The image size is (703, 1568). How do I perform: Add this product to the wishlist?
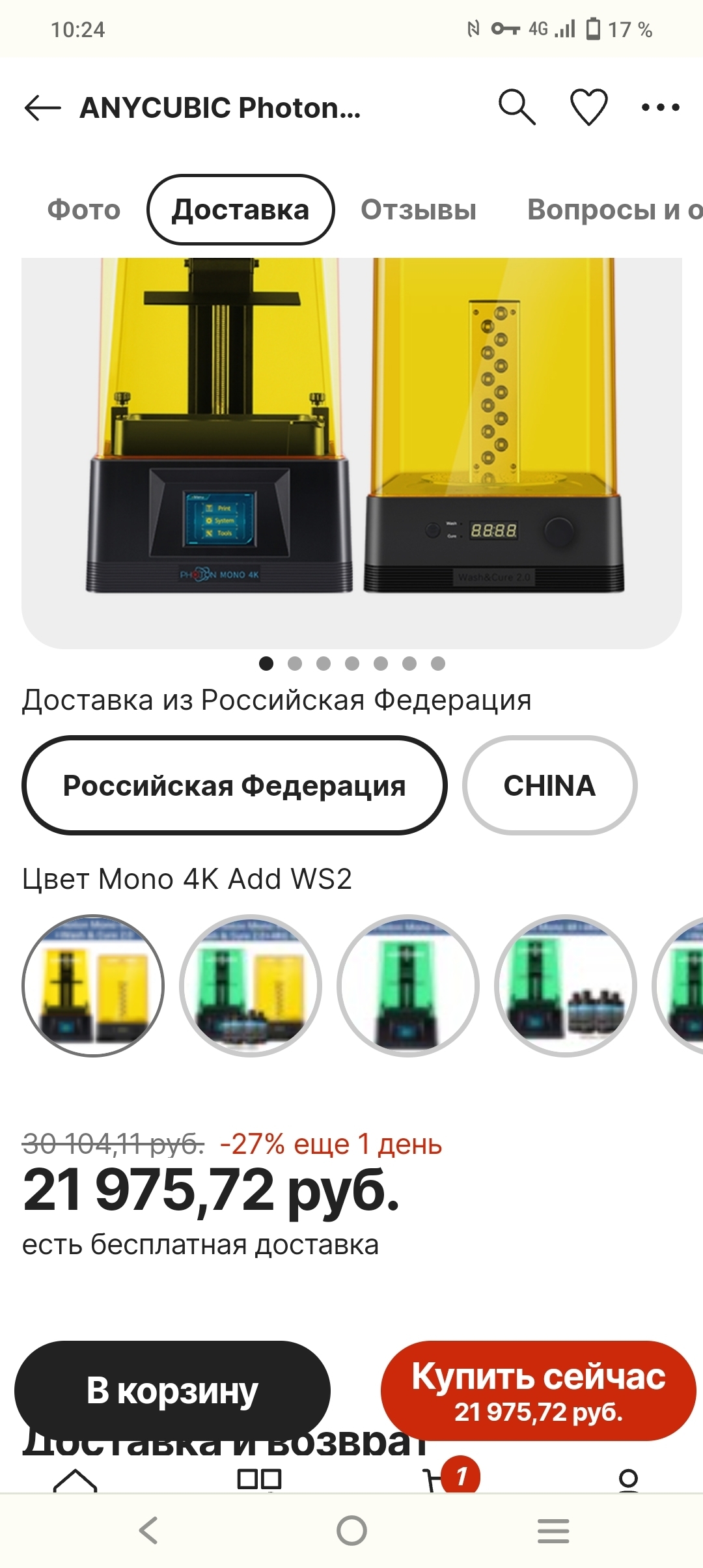[588, 107]
